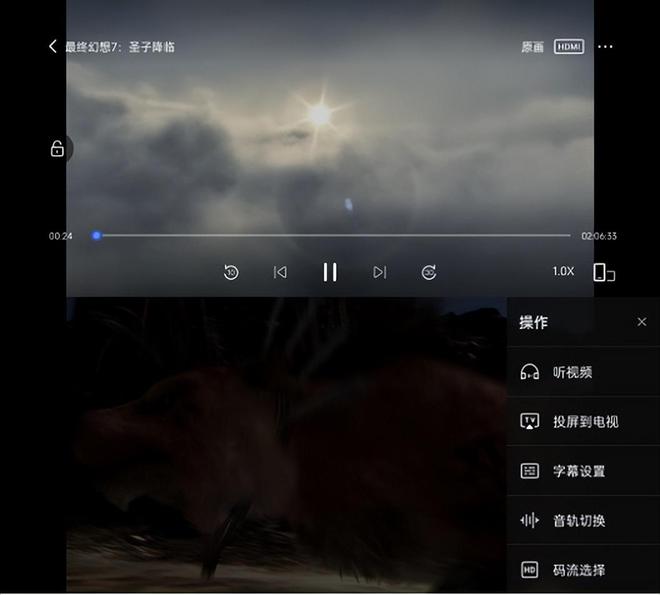Open the 原画 quality selector
The height and width of the screenshot is (595, 660).
coord(532,47)
